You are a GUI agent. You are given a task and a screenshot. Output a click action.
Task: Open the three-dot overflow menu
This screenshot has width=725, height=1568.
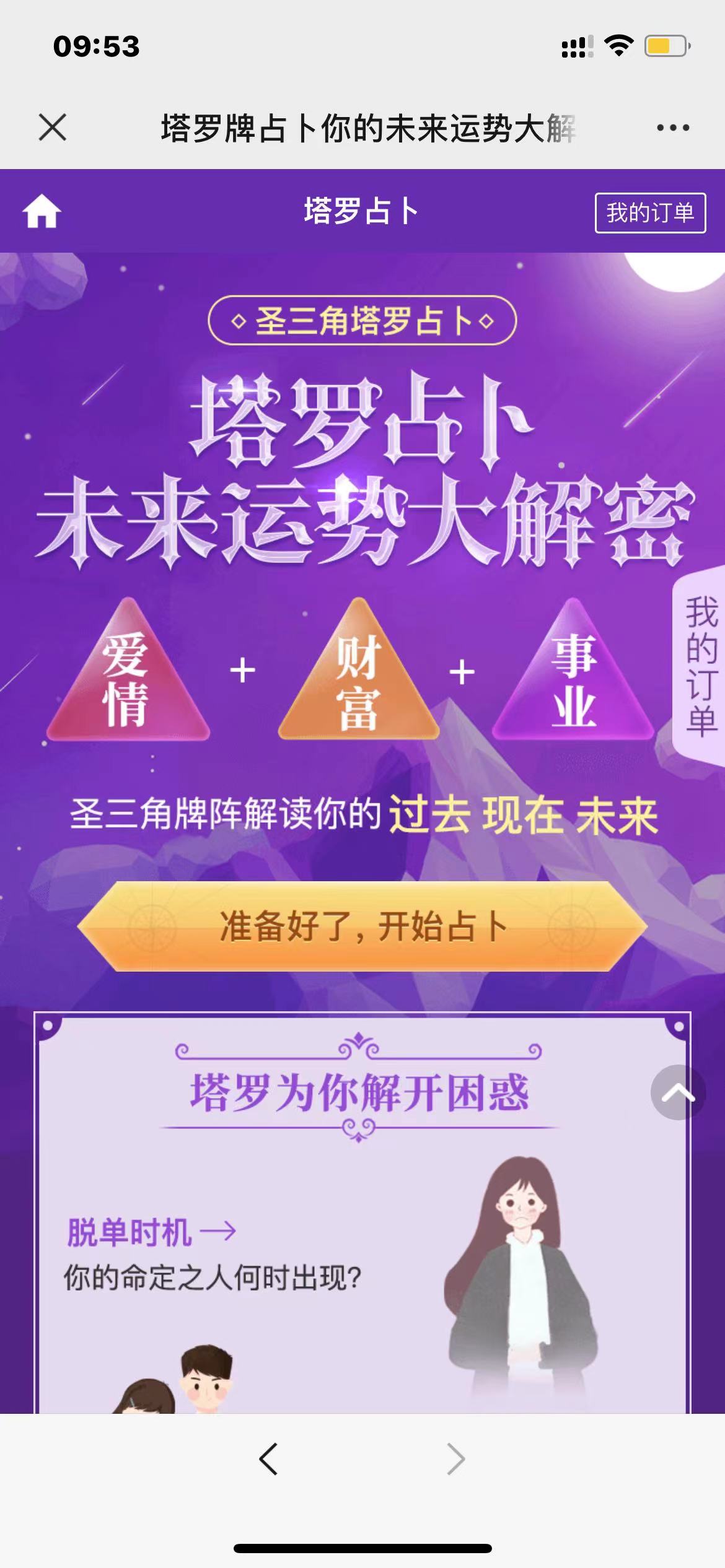coord(673,128)
